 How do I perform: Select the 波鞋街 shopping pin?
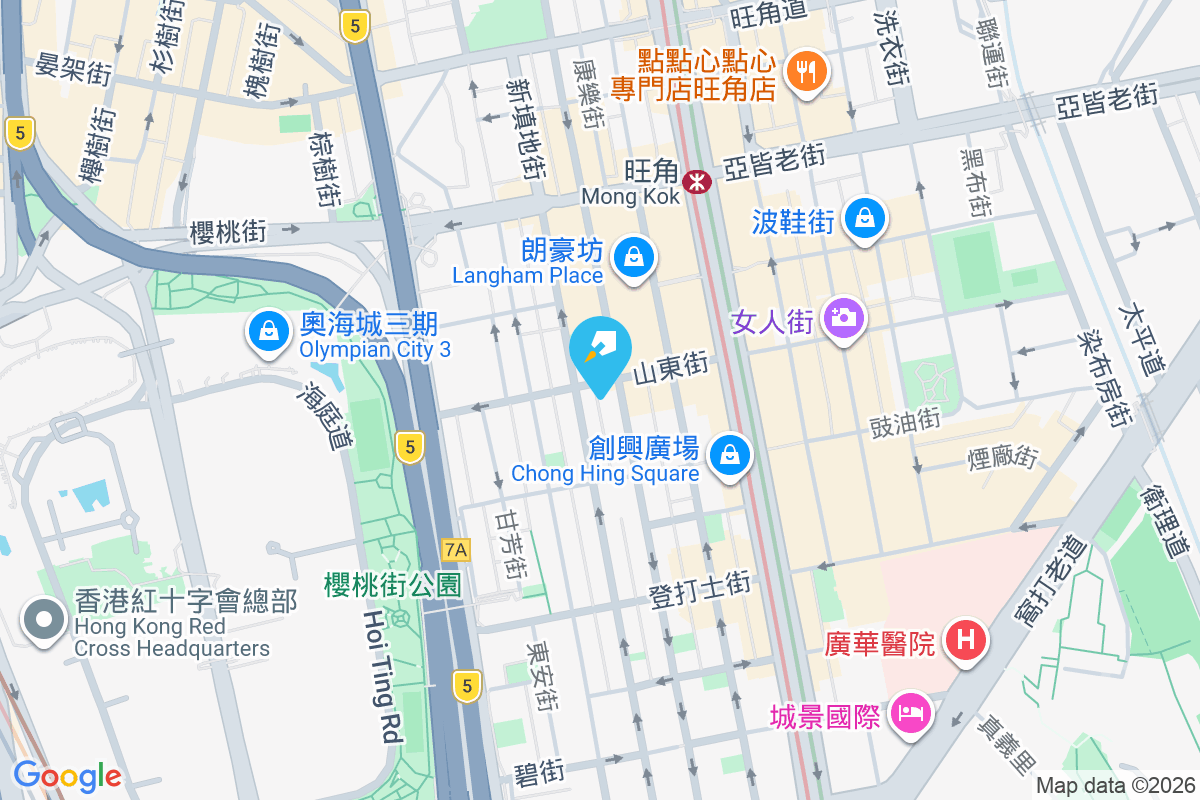tap(864, 219)
